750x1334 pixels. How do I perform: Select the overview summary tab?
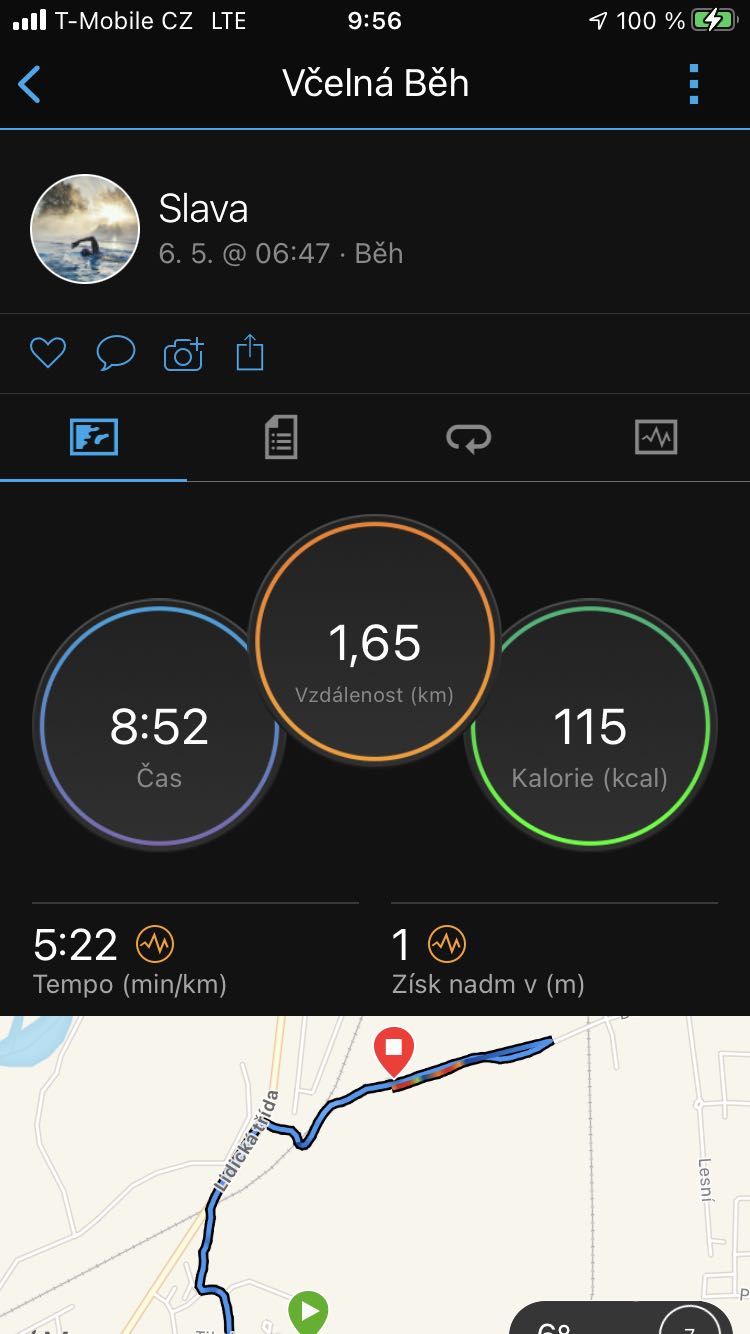coord(94,437)
